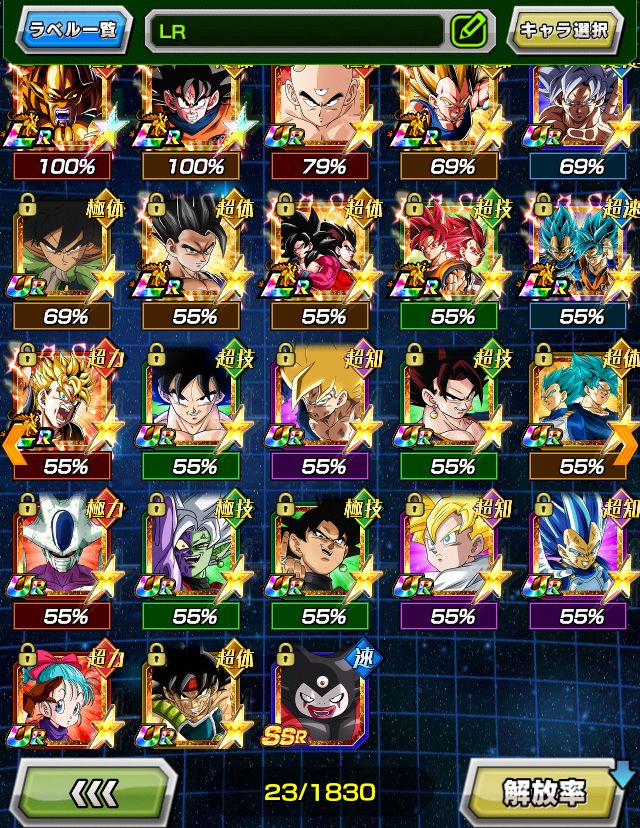Image resolution: width=640 pixels, height=828 pixels.
Task: Tap the キャラ選択 character select button
Action: [x=564, y=30]
